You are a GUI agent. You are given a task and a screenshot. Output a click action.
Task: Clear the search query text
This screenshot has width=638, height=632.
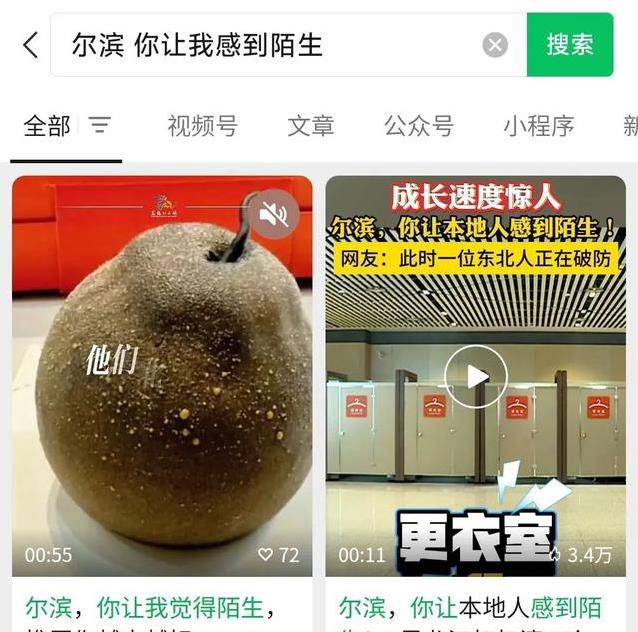[x=495, y=45]
